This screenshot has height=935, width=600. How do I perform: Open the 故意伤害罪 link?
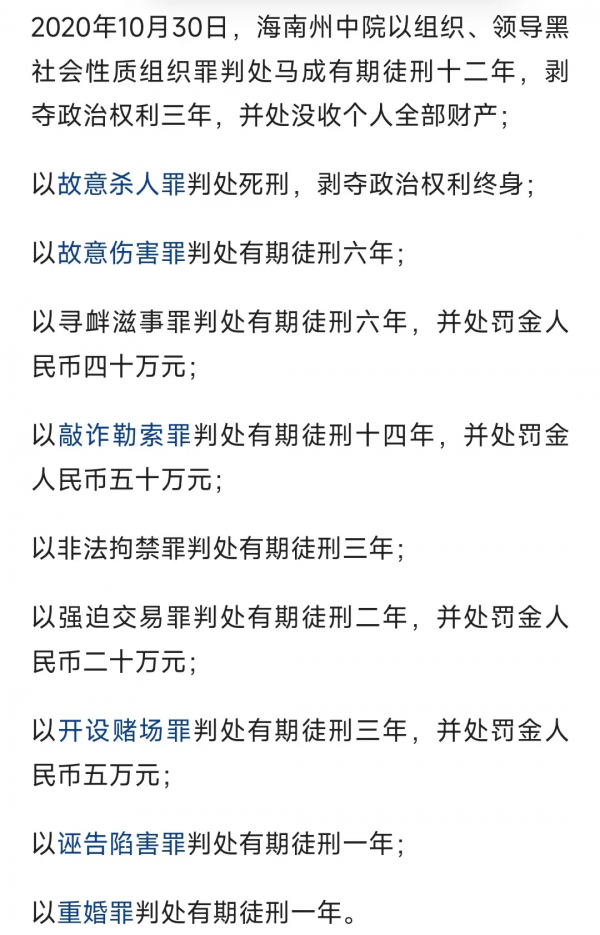(x=122, y=252)
